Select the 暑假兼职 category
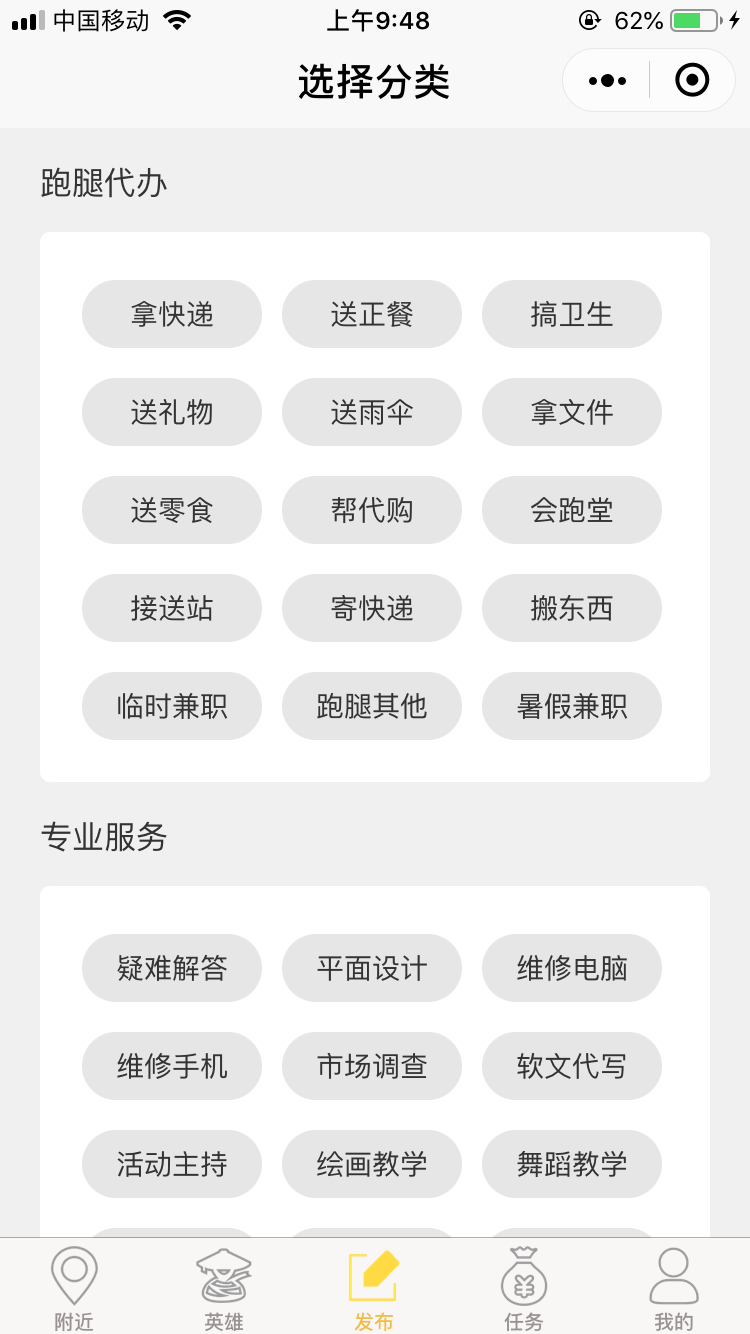The width and height of the screenshot is (750, 1334). [x=571, y=706]
